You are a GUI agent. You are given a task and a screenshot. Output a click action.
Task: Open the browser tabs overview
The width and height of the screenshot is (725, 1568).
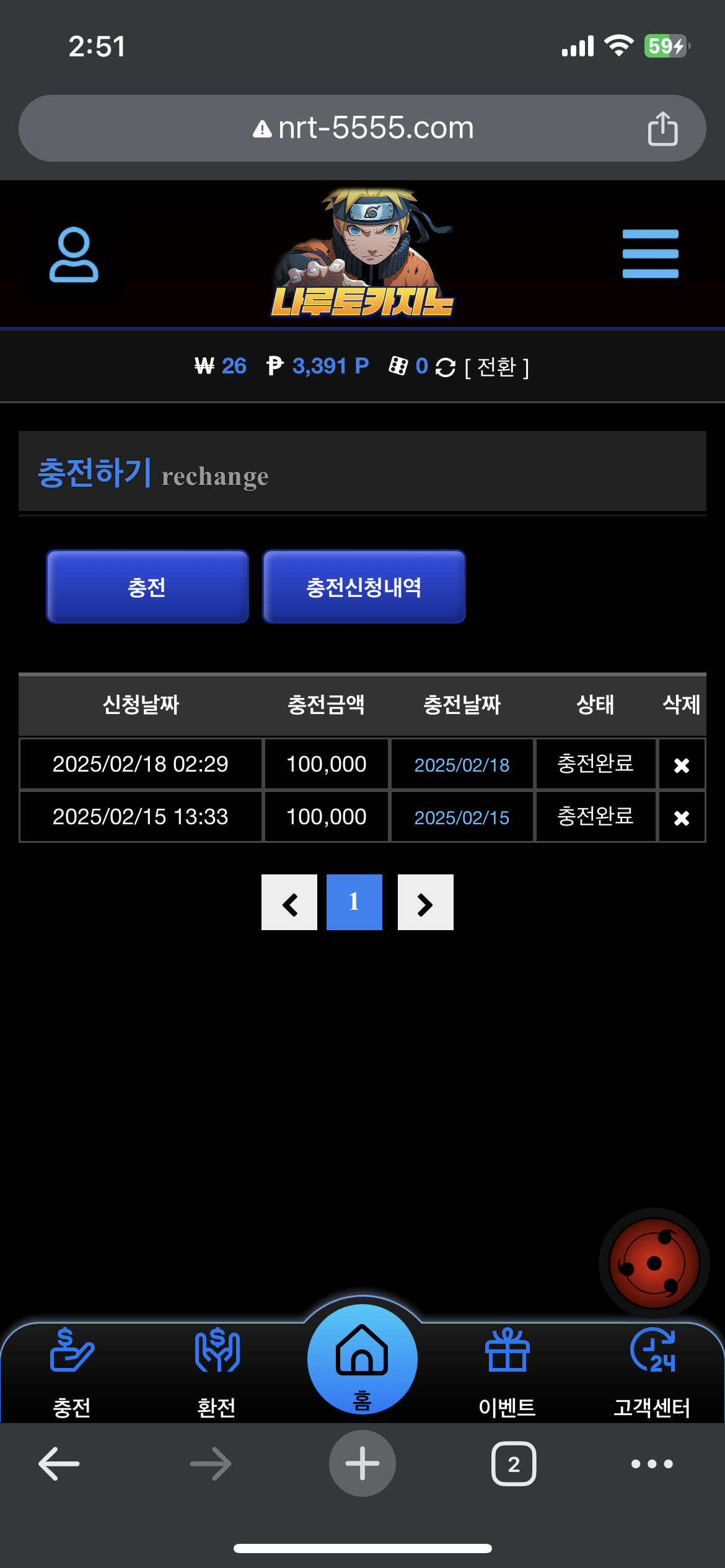point(513,1464)
